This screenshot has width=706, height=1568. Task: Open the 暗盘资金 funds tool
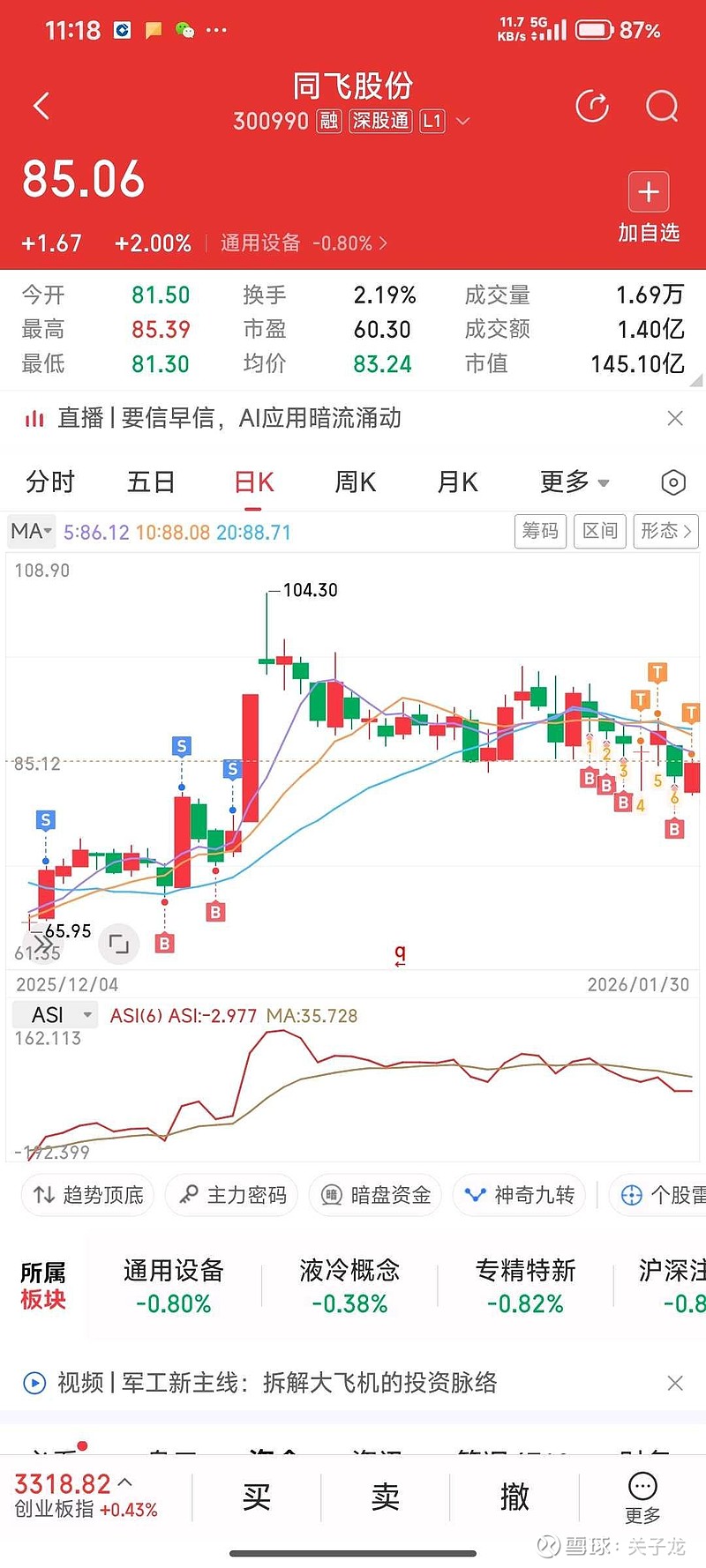pyautogui.click(x=374, y=1195)
